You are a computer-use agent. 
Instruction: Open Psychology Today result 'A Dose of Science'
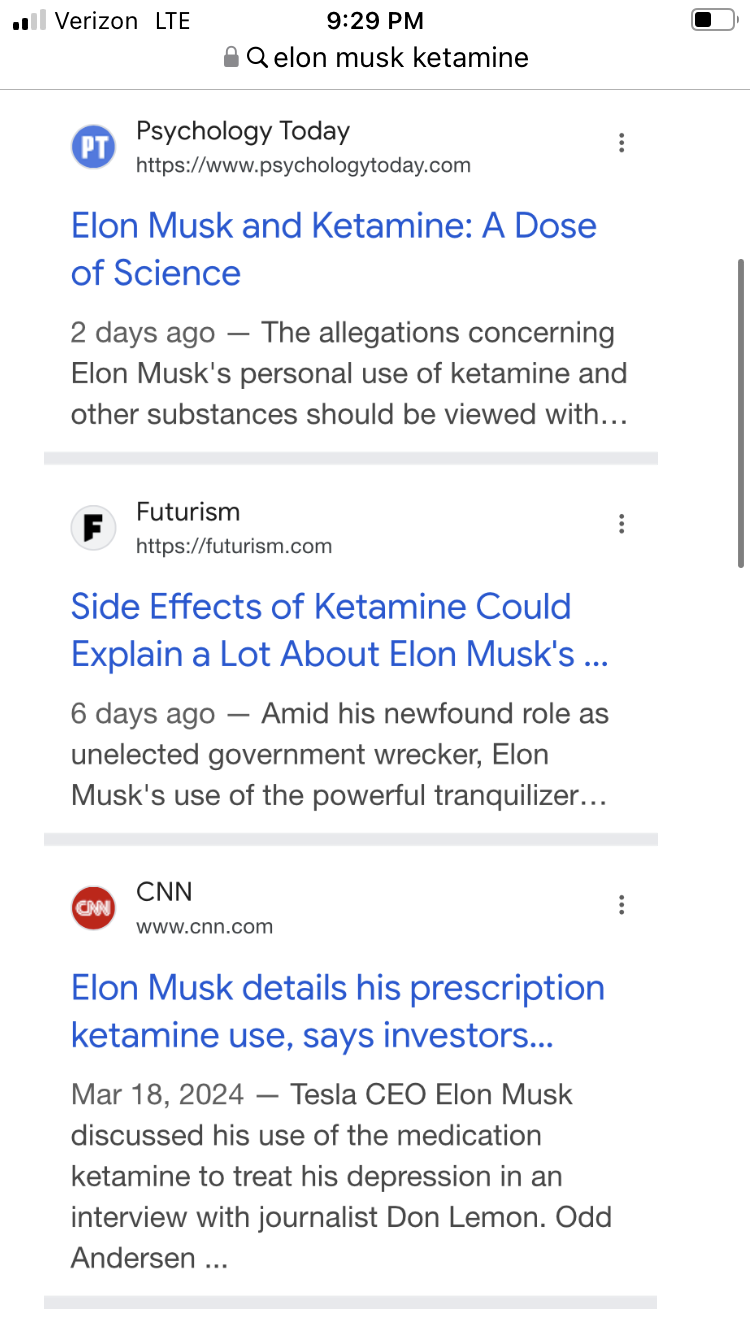[334, 249]
